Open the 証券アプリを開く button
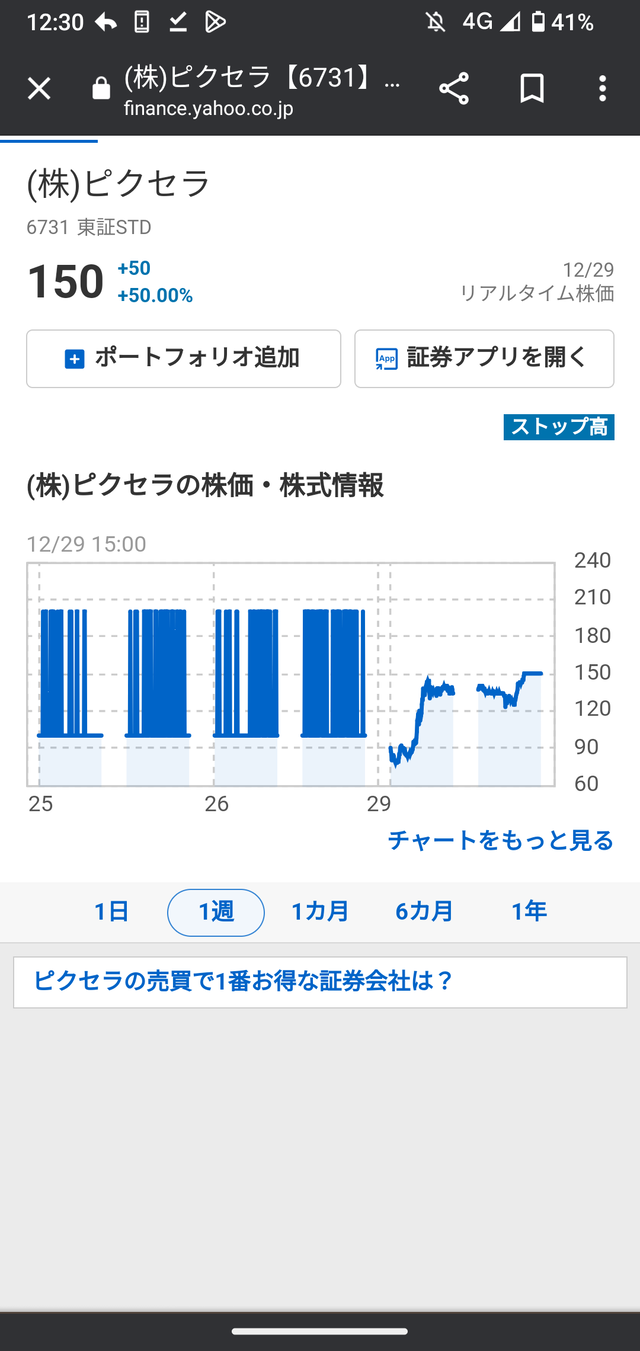Screen dimensions: 640x1351 (484, 358)
